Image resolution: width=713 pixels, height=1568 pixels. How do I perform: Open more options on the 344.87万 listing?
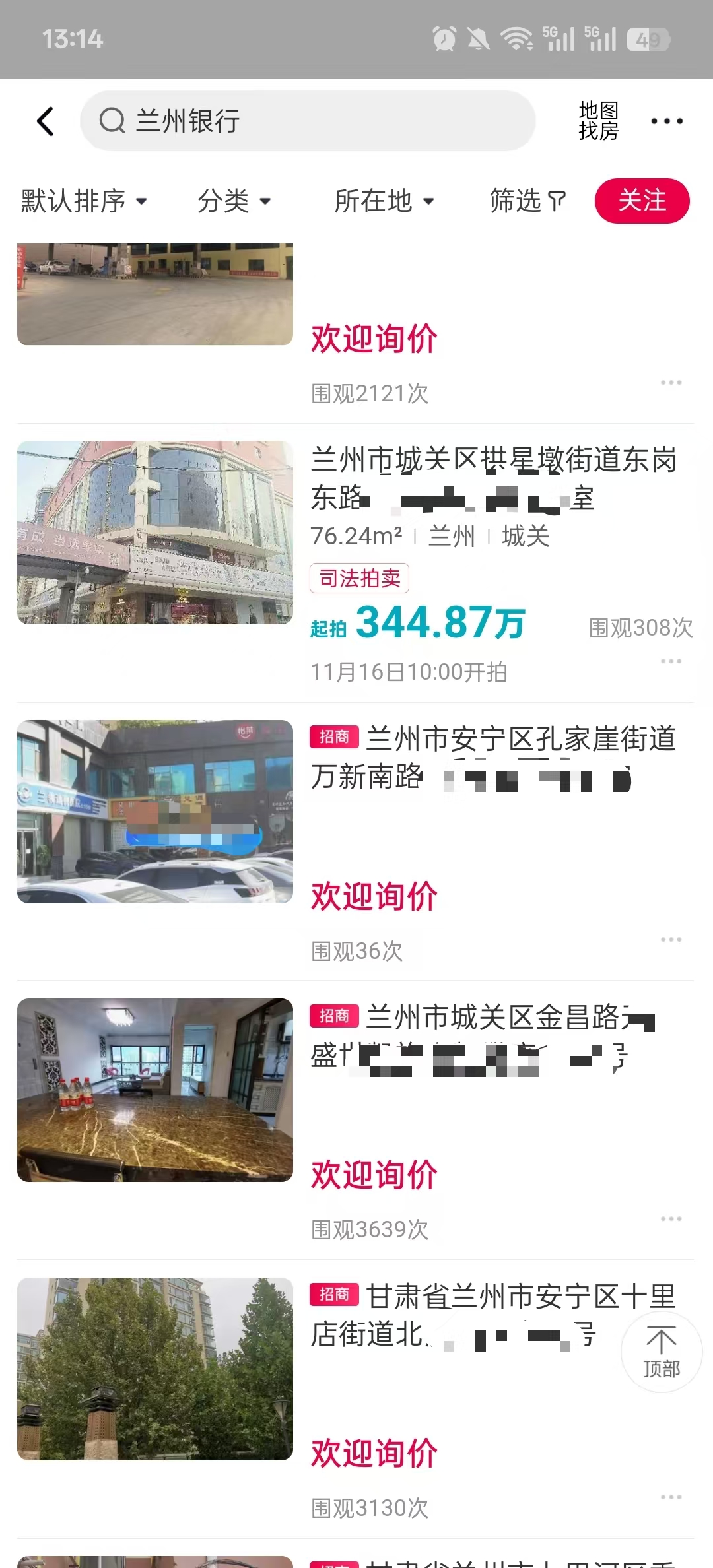pyautogui.click(x=671, y=661)
